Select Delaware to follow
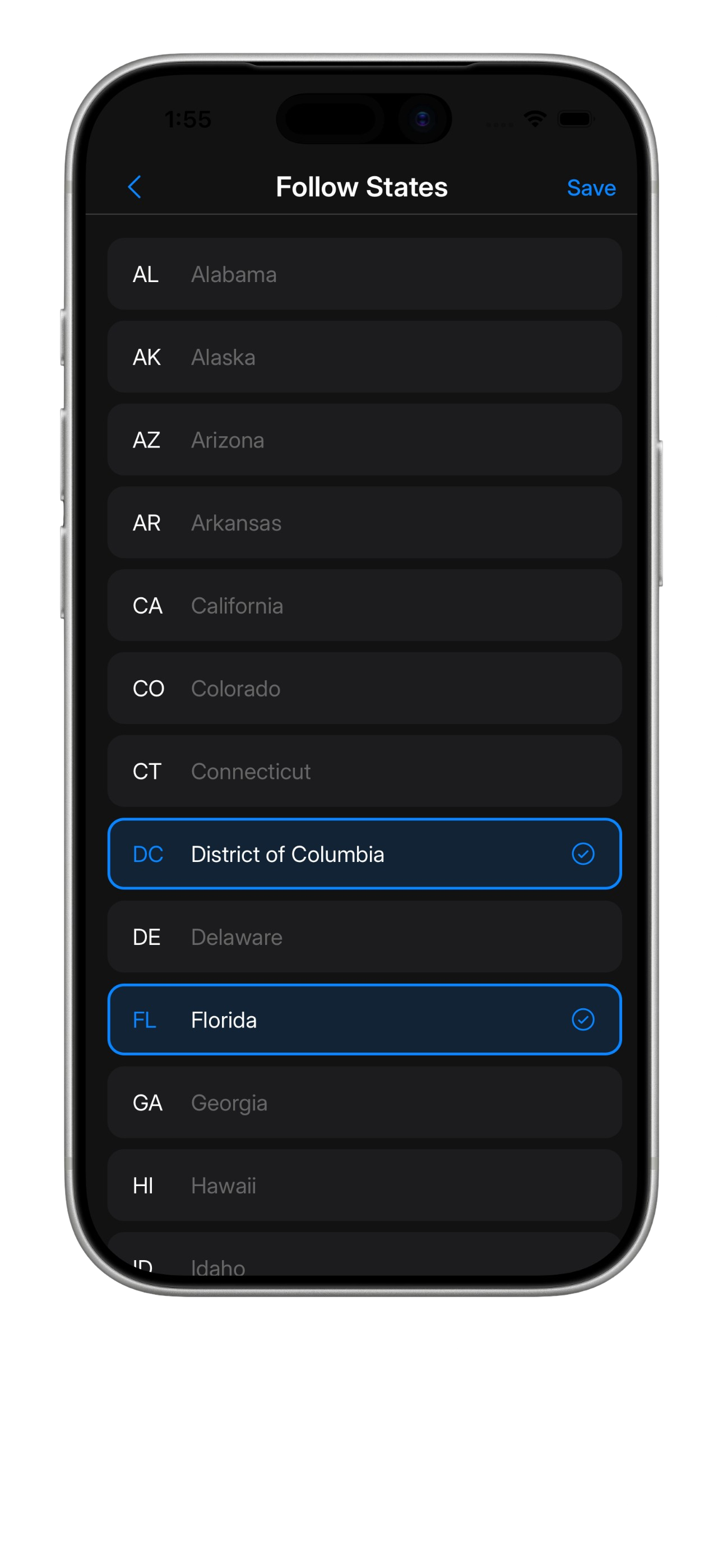 [x=364, y=936]
